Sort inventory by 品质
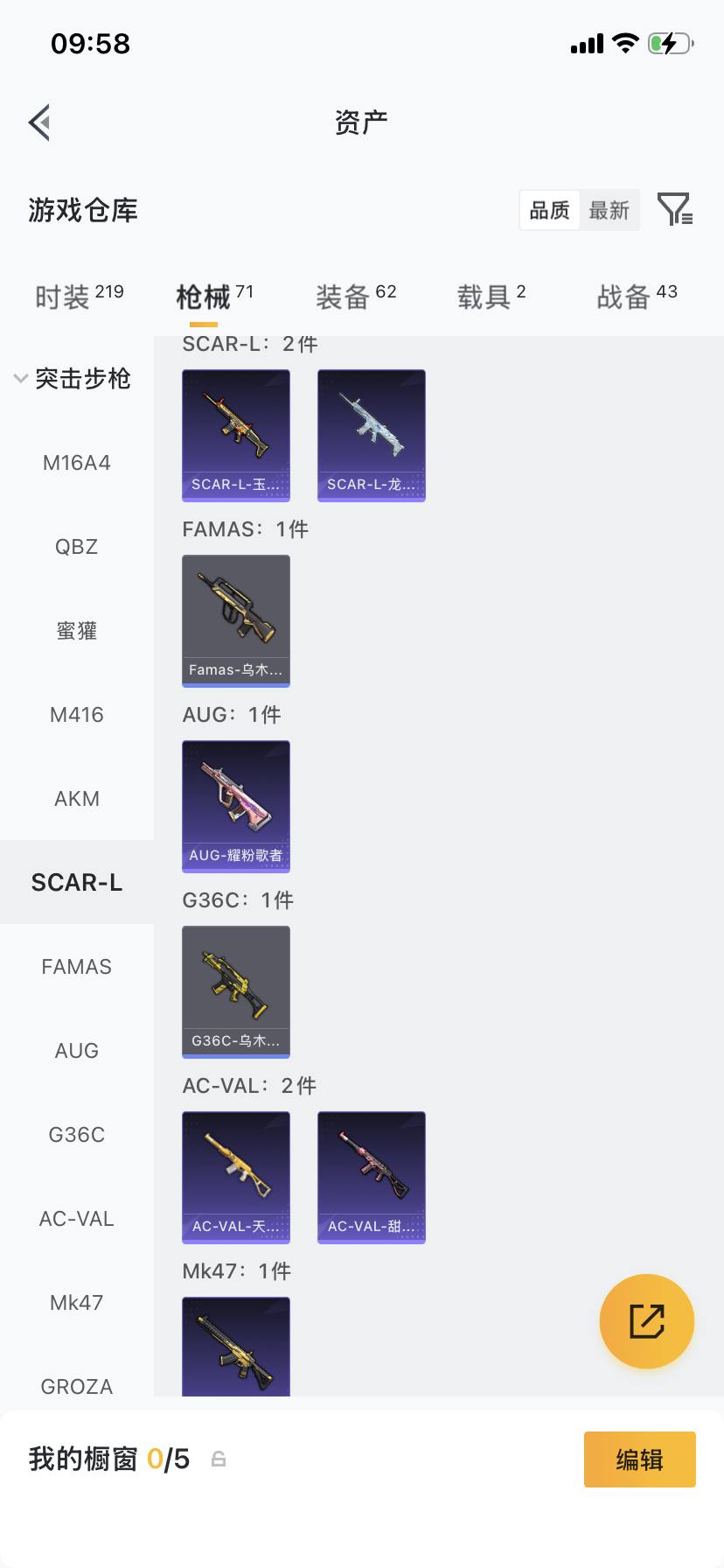Viewport: 724px width, 1568px height. (x=550, y=210)
